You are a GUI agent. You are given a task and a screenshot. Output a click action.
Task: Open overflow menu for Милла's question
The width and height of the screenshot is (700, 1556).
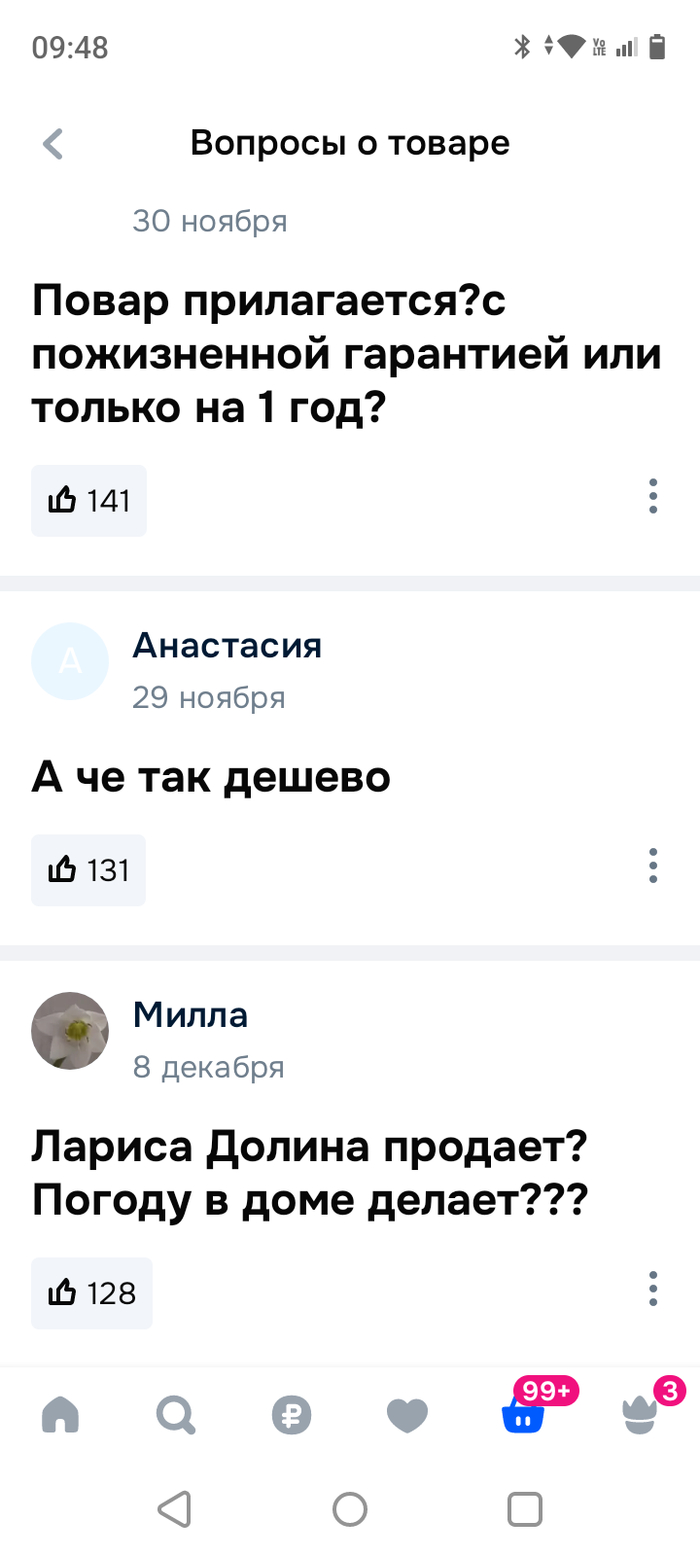[652, 1289]
